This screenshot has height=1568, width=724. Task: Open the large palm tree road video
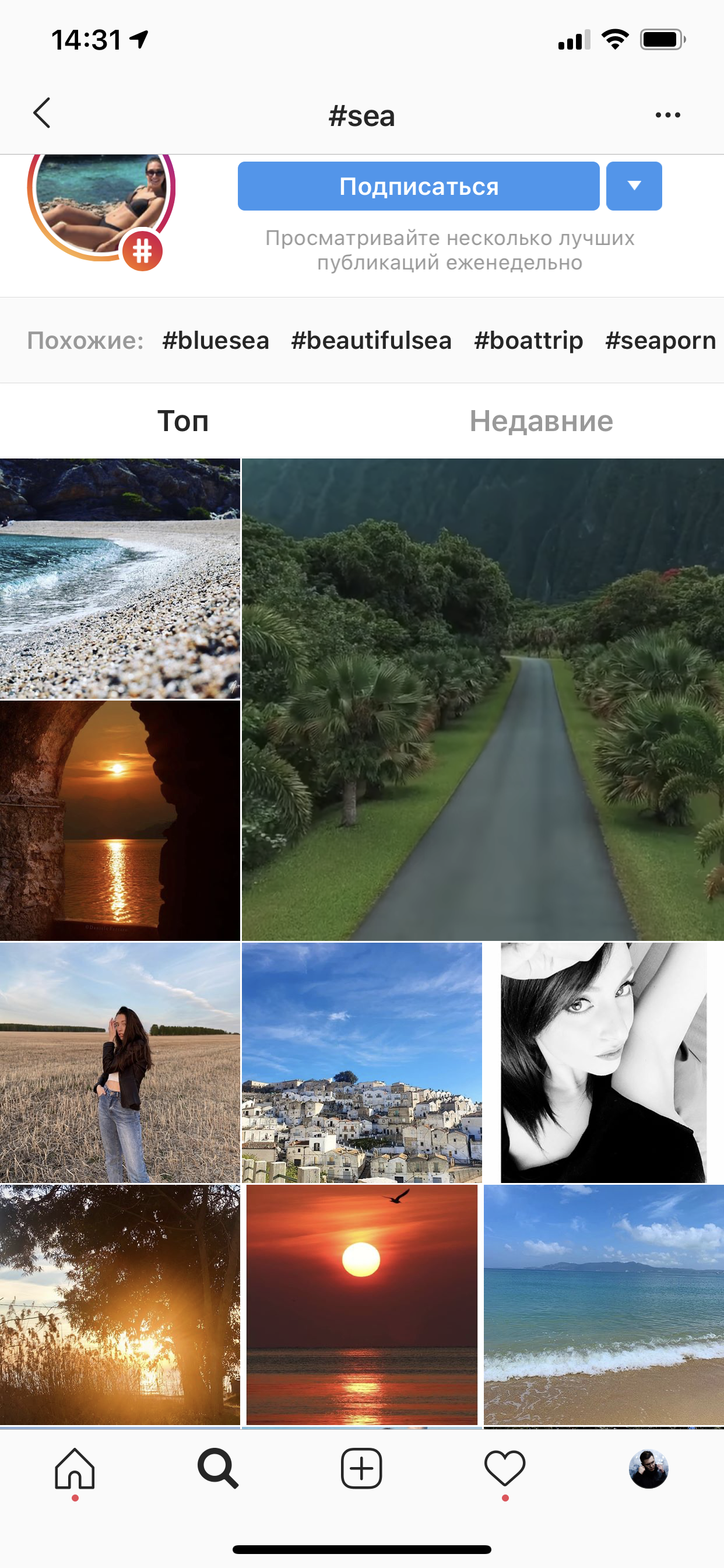(483, 699)
